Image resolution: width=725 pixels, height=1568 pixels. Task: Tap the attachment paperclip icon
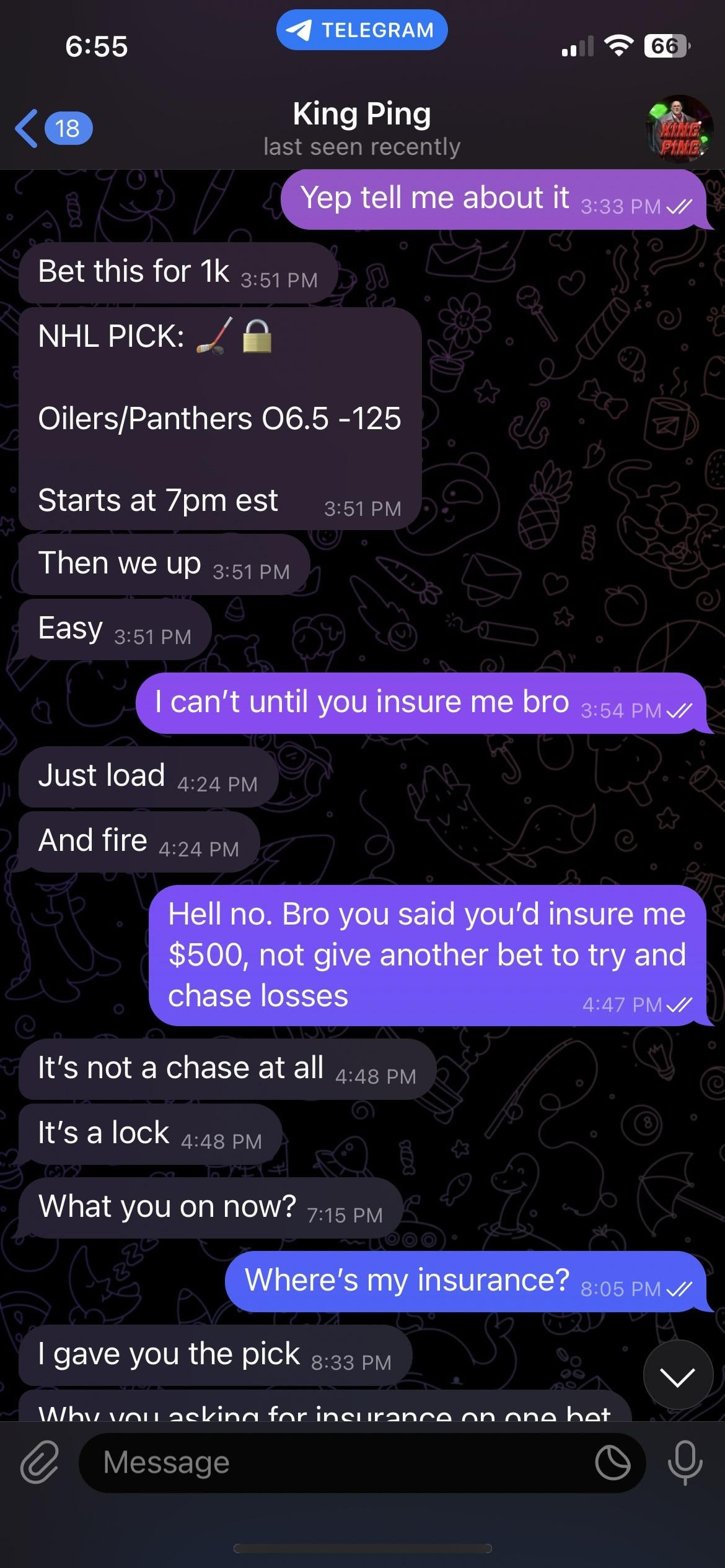pos(39,1462)
